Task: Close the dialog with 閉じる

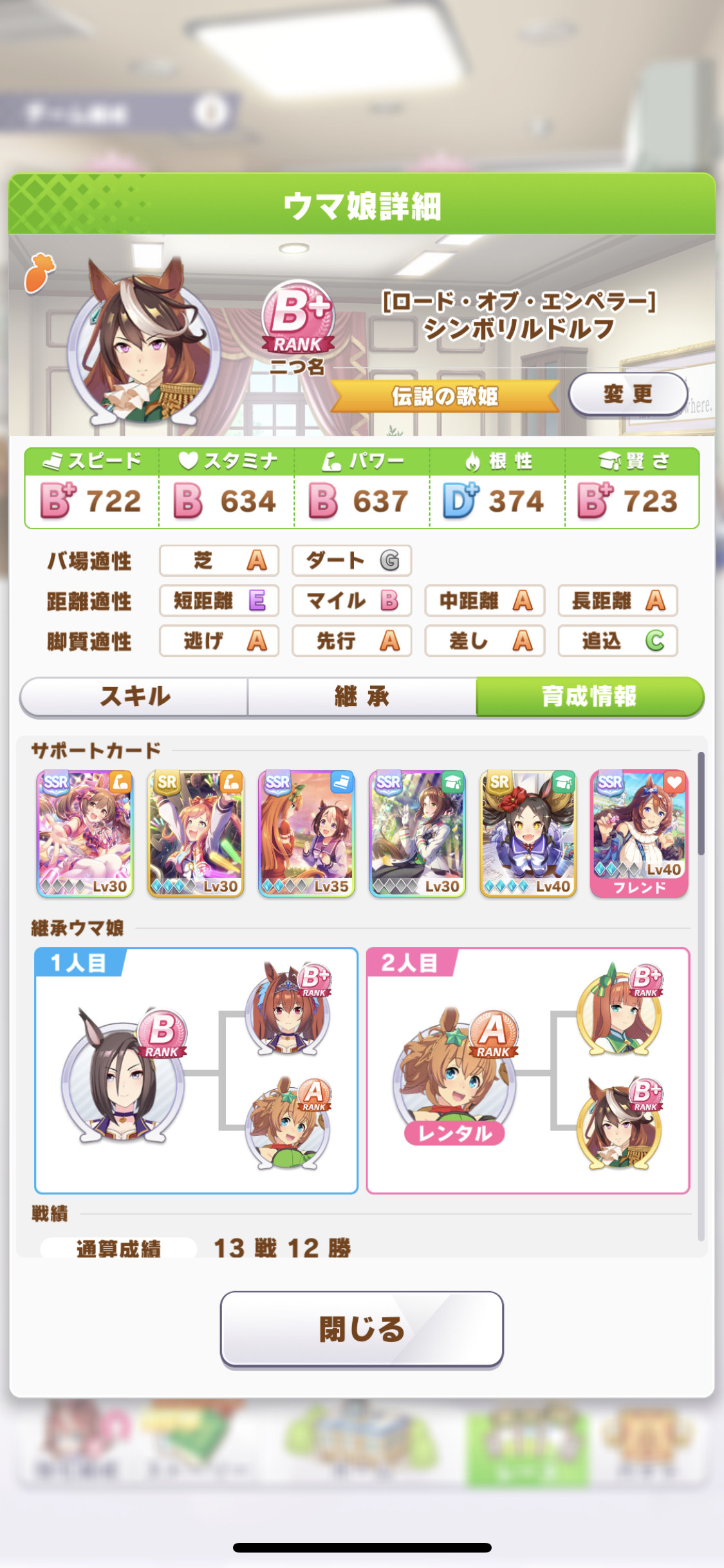Action: 362,1329
